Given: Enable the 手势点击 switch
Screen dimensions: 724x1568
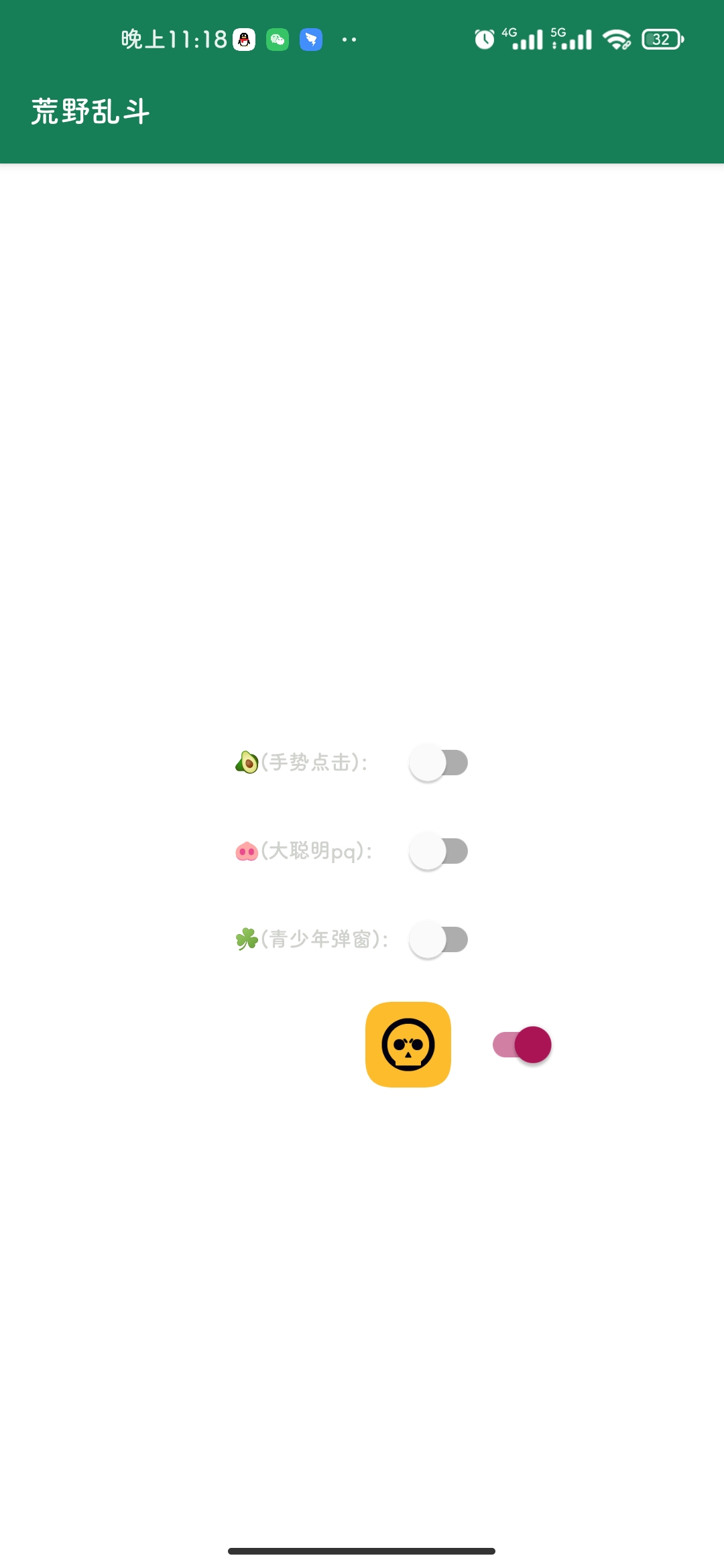Looking at the screenshot, I should pyautogui.click(x=438, y=763).
